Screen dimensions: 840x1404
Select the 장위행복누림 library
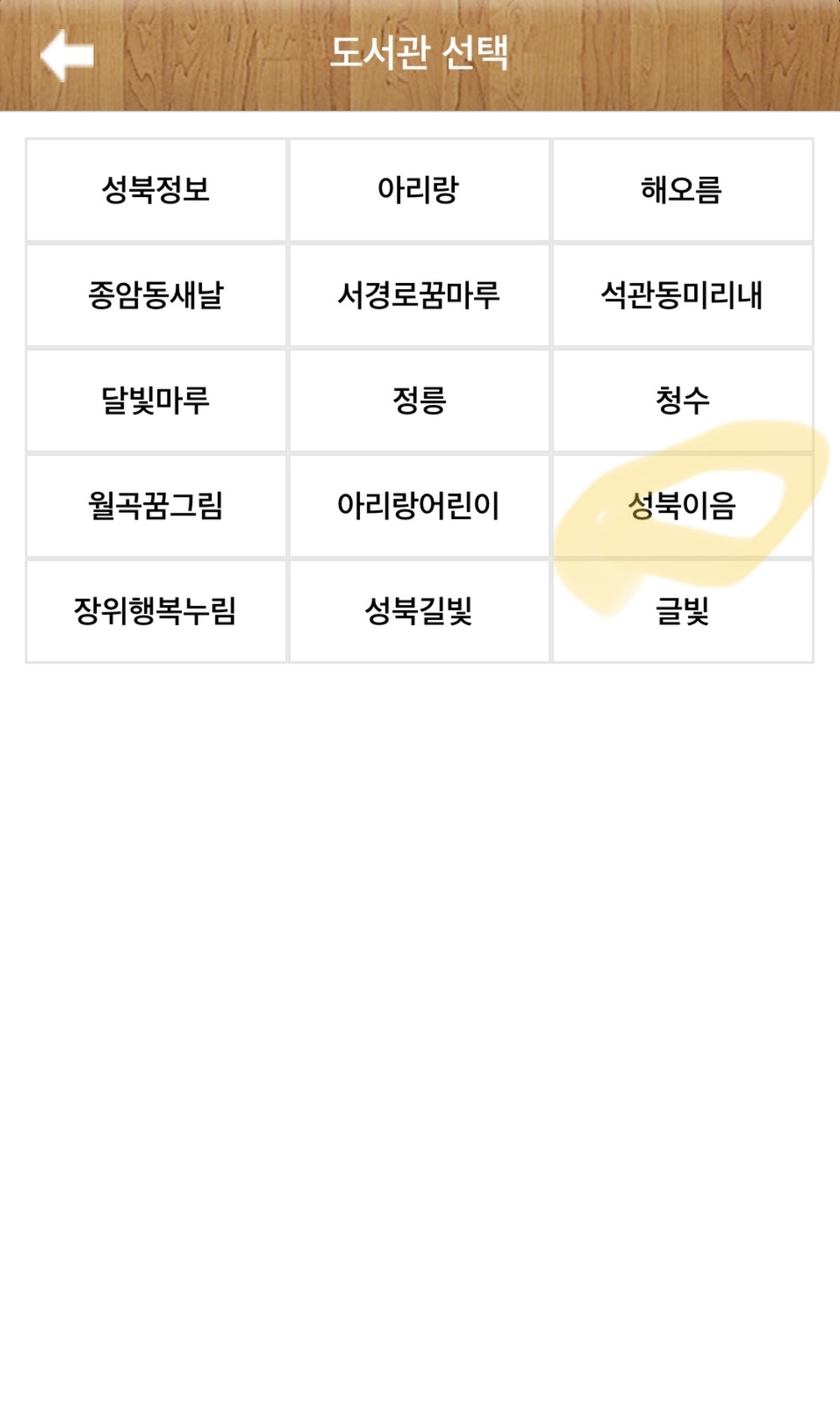tap(156, 611)
